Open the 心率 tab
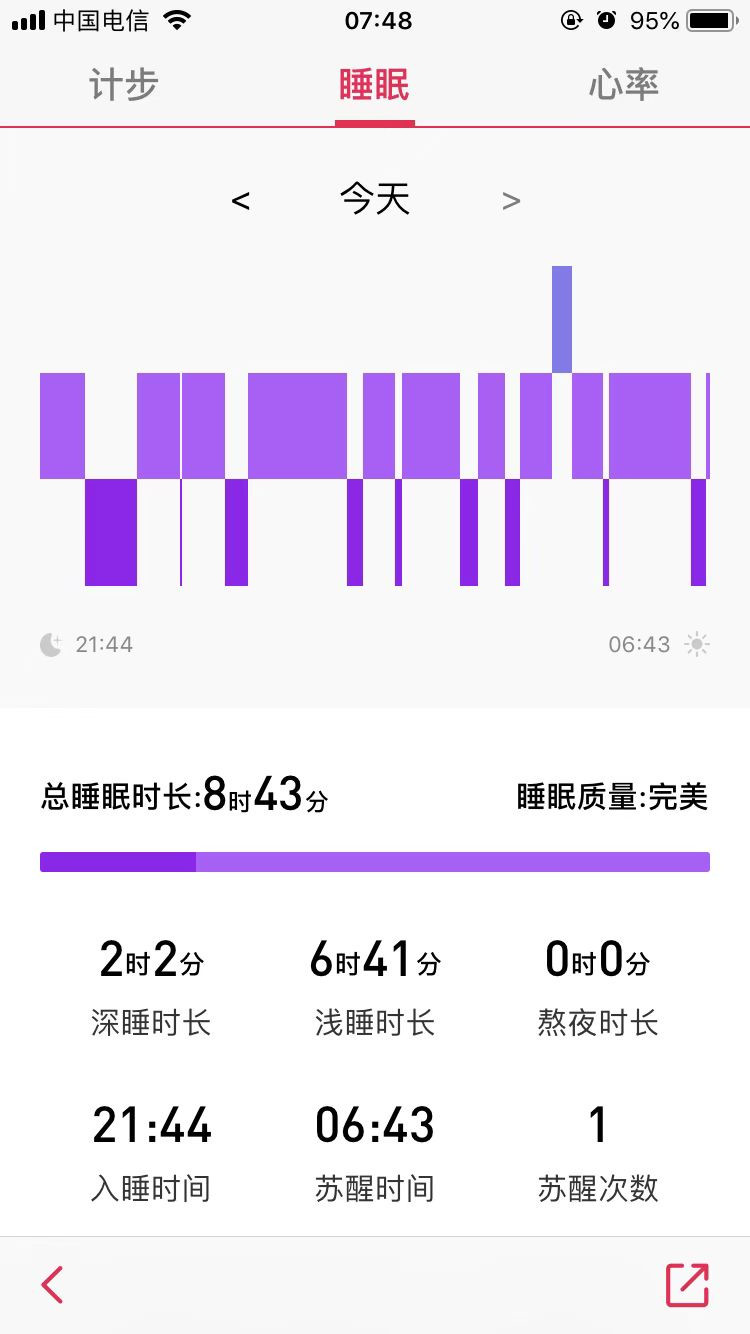Image resolution: width=750 pixels, height=1334 pixels. (624, 85)
